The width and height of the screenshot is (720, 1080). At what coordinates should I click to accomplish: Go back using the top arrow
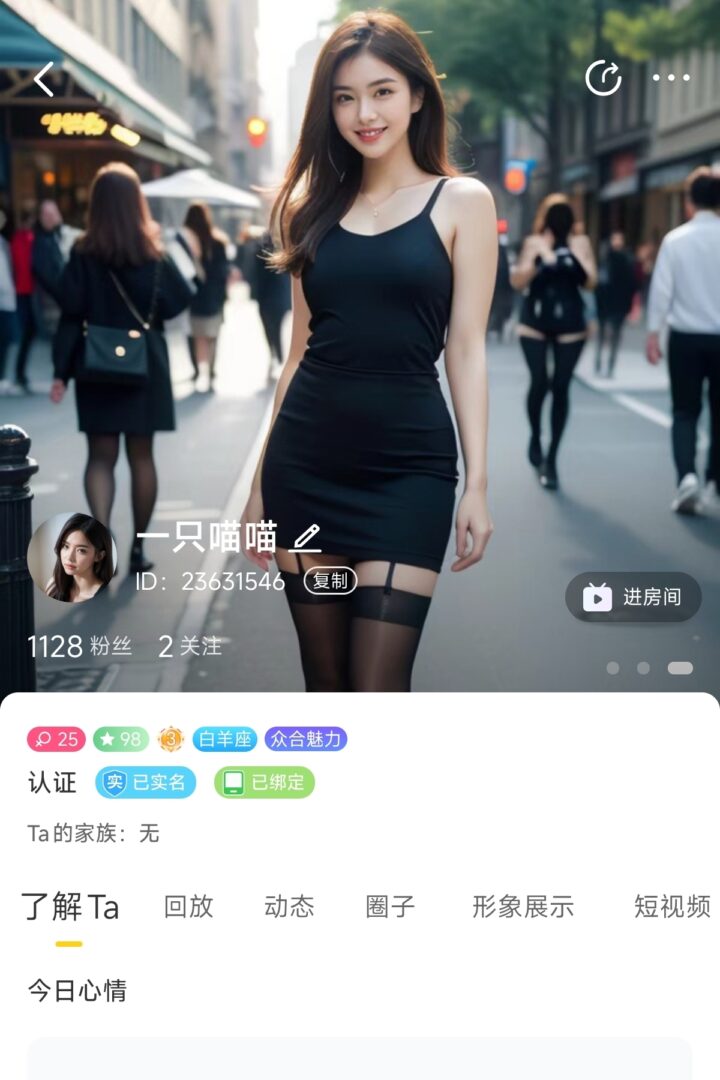pos(44,79)
